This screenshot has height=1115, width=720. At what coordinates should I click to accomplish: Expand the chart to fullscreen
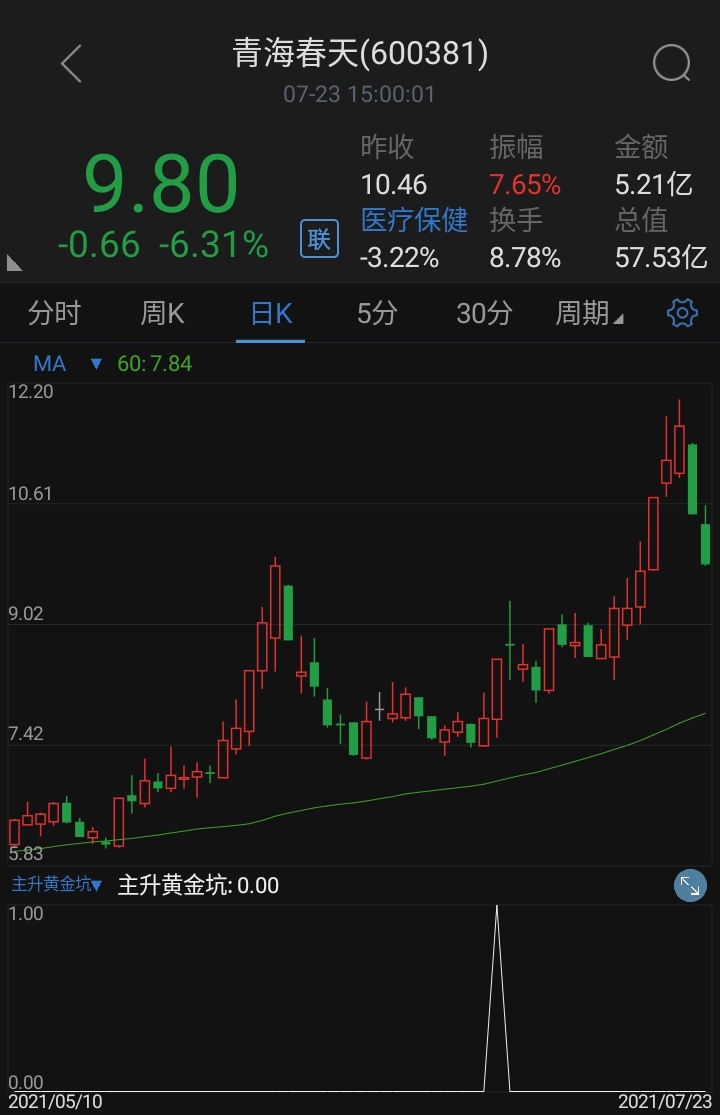click(x=690, y=885)
